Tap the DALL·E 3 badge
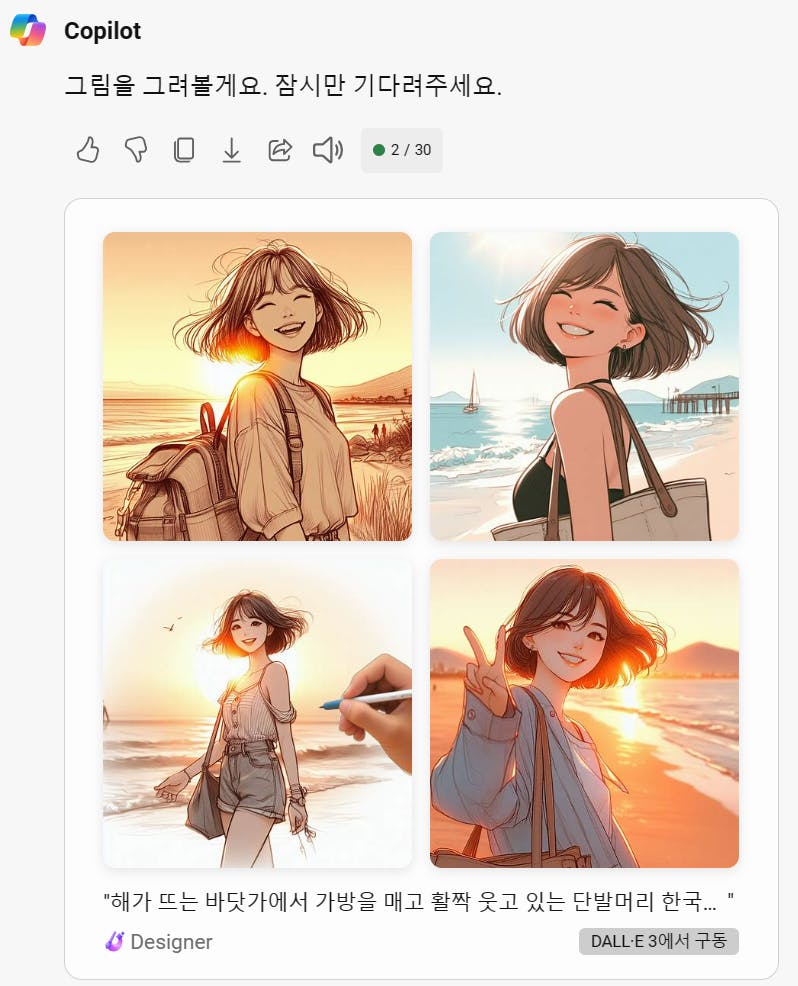Screen dimensions: 798x986 [x=658, y=941]
